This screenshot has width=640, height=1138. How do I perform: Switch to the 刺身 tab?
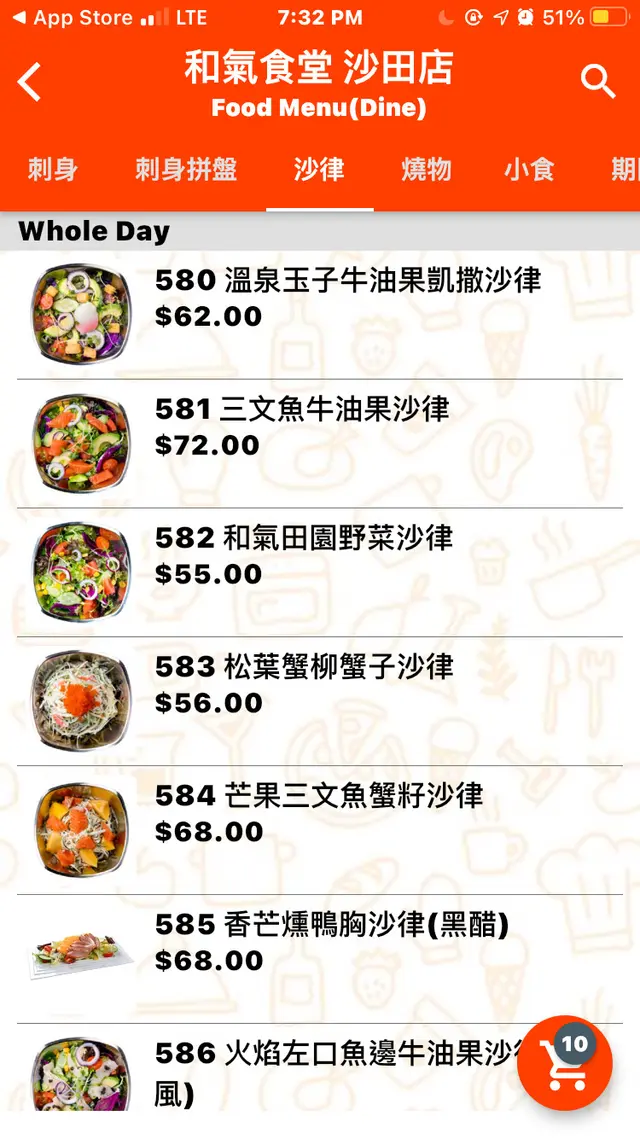[53, 169]
